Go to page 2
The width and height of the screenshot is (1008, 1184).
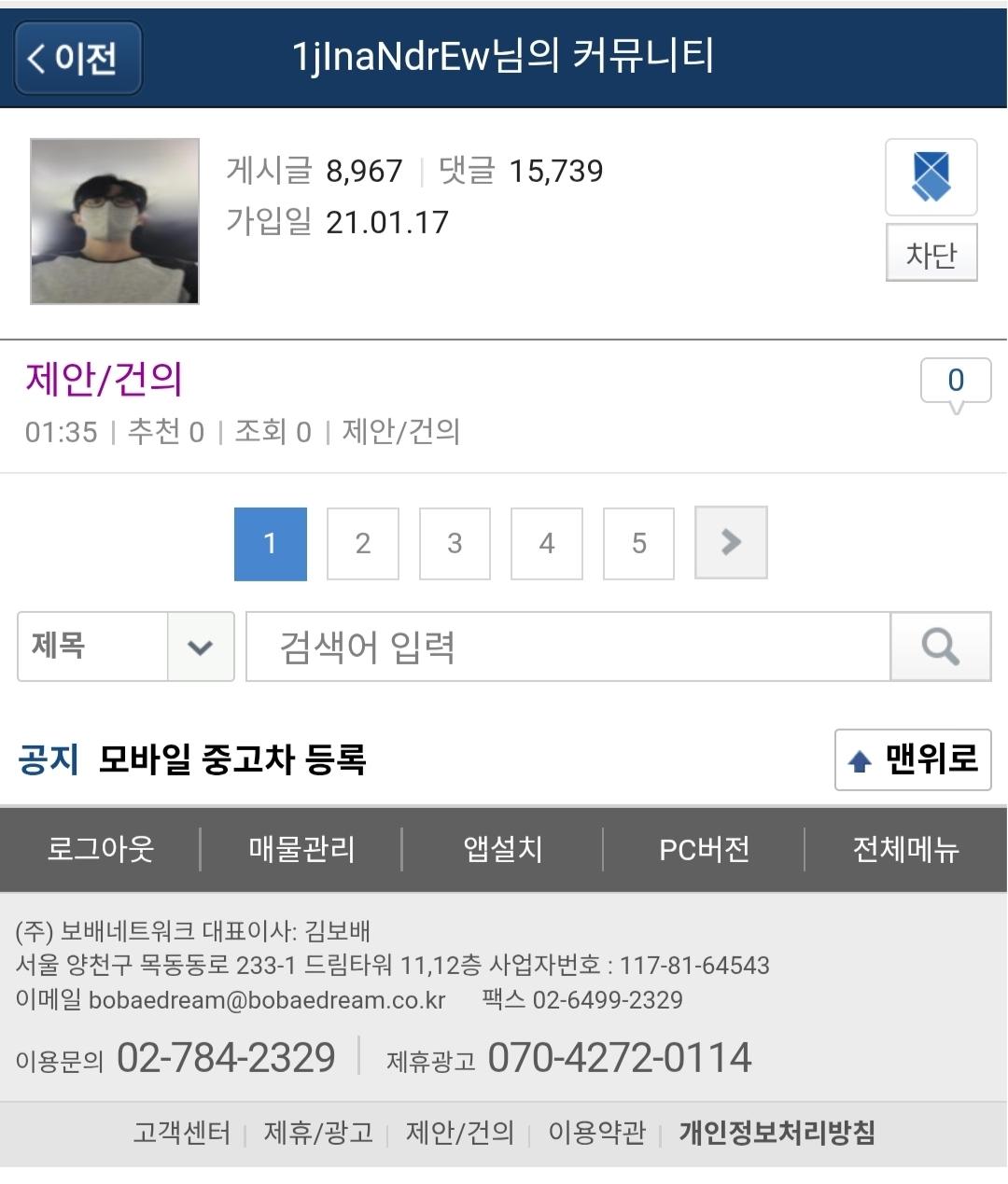click(x=362, y=544)
